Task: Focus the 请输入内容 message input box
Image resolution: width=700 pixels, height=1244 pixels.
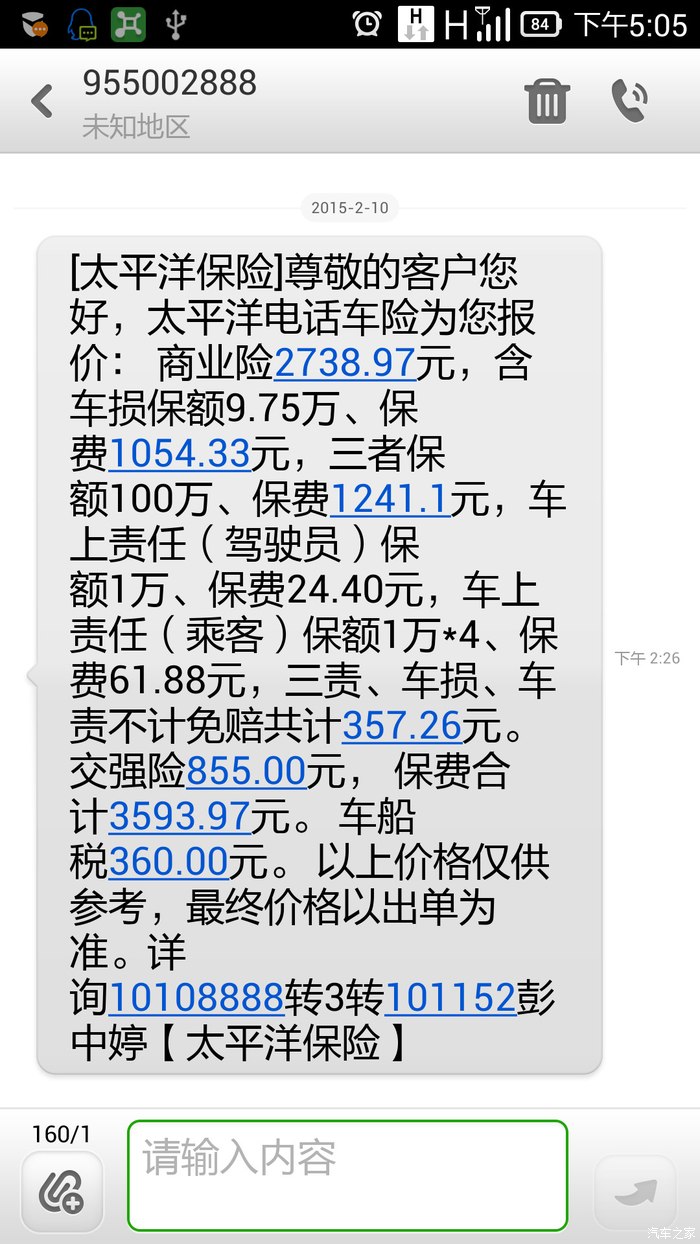Action: 347,1175
